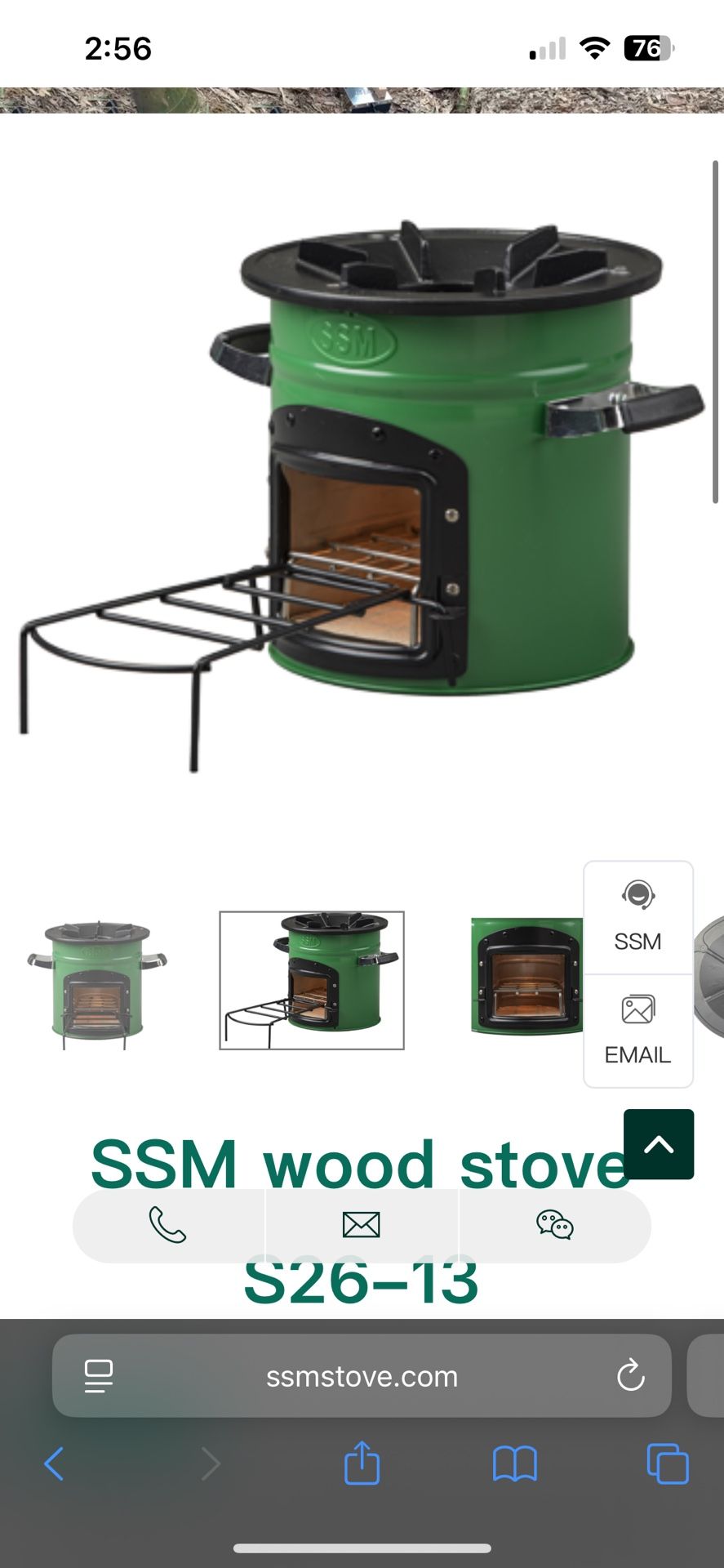Screen dimensions: 724x1568
Task: Reload the ssmstove.com page
Action: pos(629,1375)
